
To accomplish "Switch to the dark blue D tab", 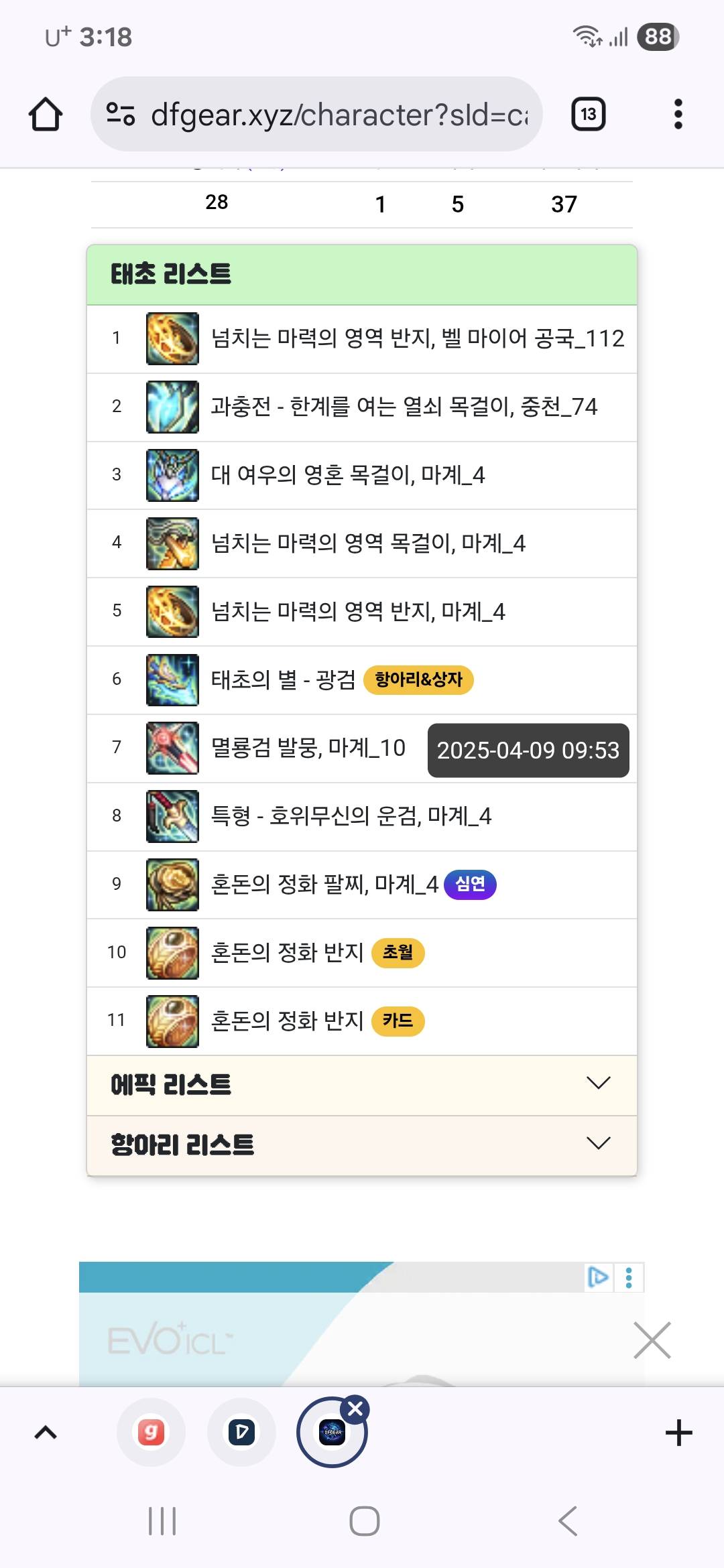I will [241, 1433].
